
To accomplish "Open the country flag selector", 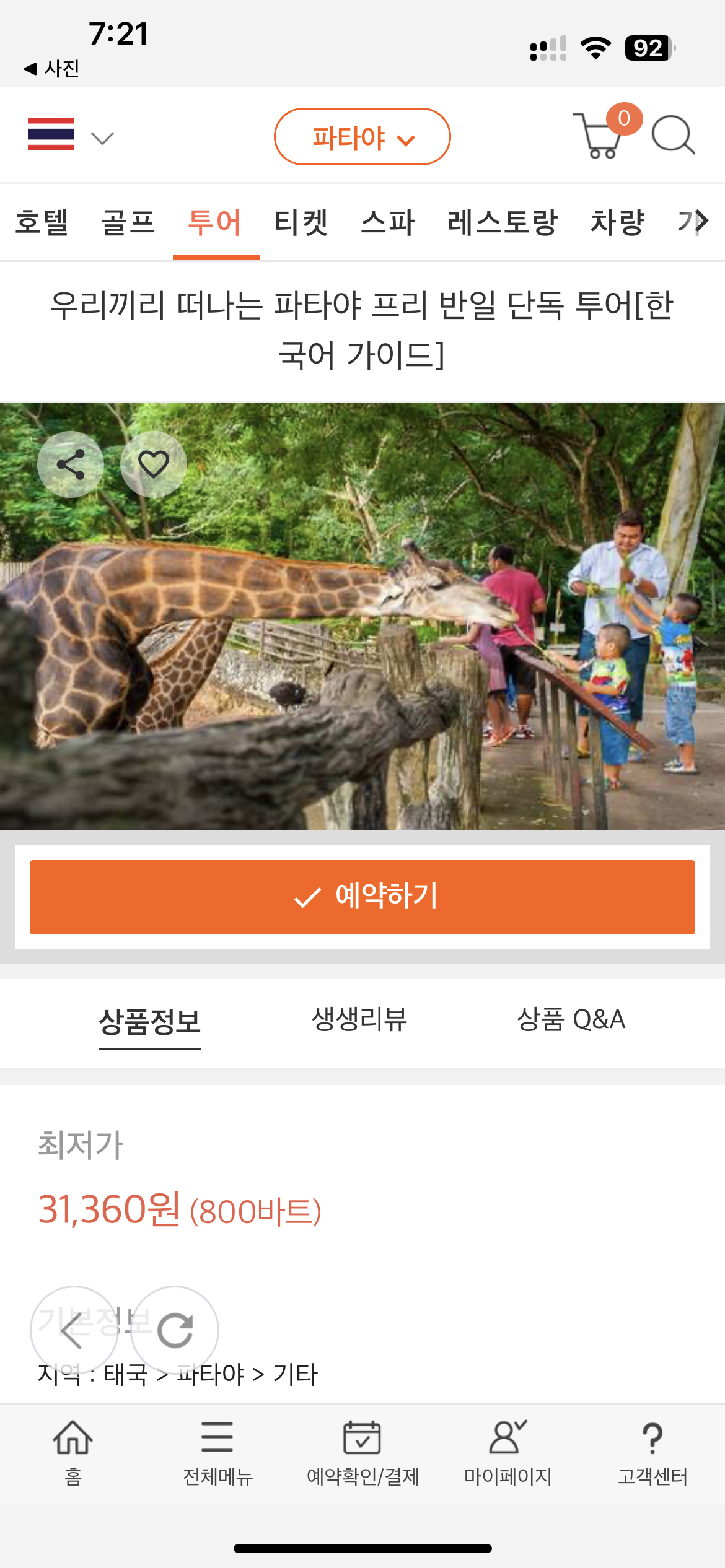I will [x=69, y=136].
